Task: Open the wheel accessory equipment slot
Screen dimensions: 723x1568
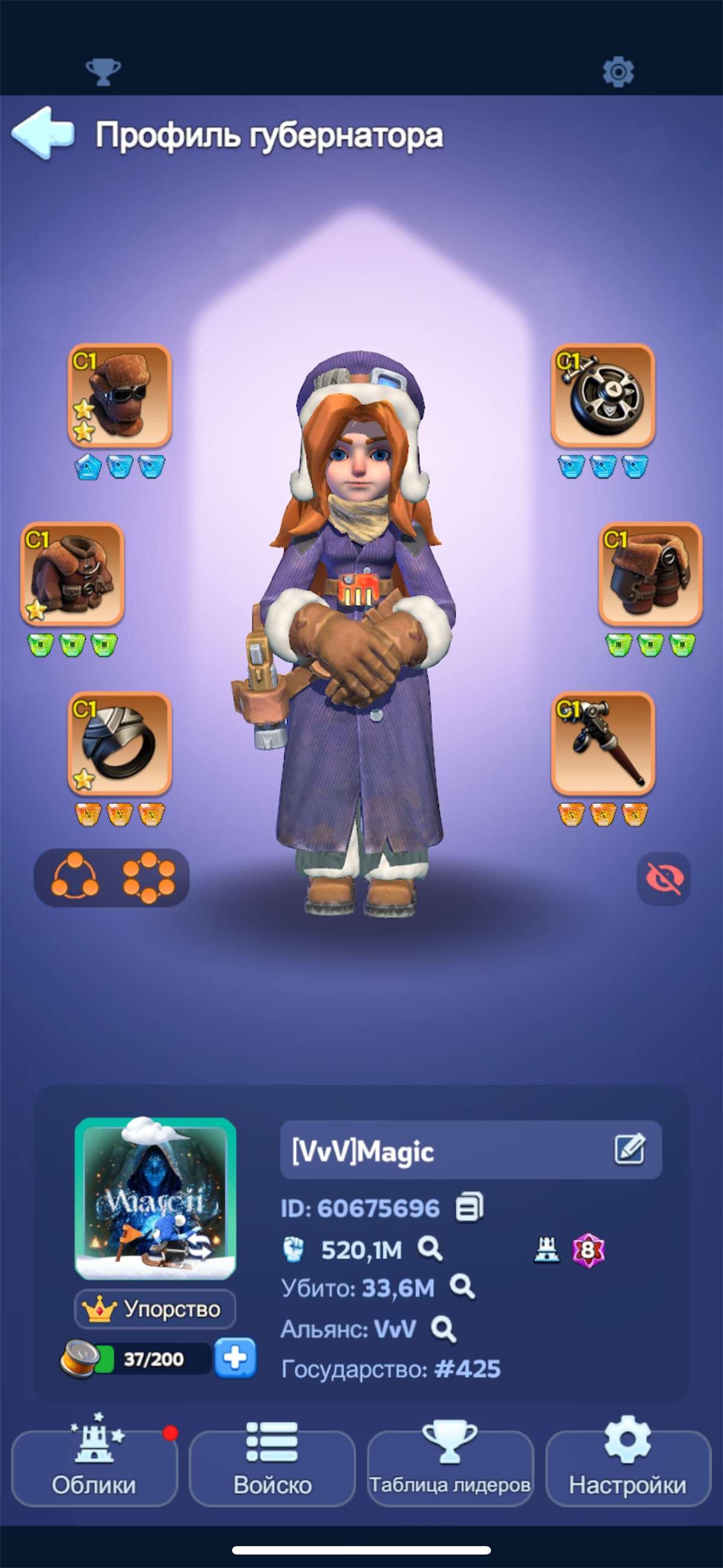Action: pyautogui.click(x=602, y=395)
